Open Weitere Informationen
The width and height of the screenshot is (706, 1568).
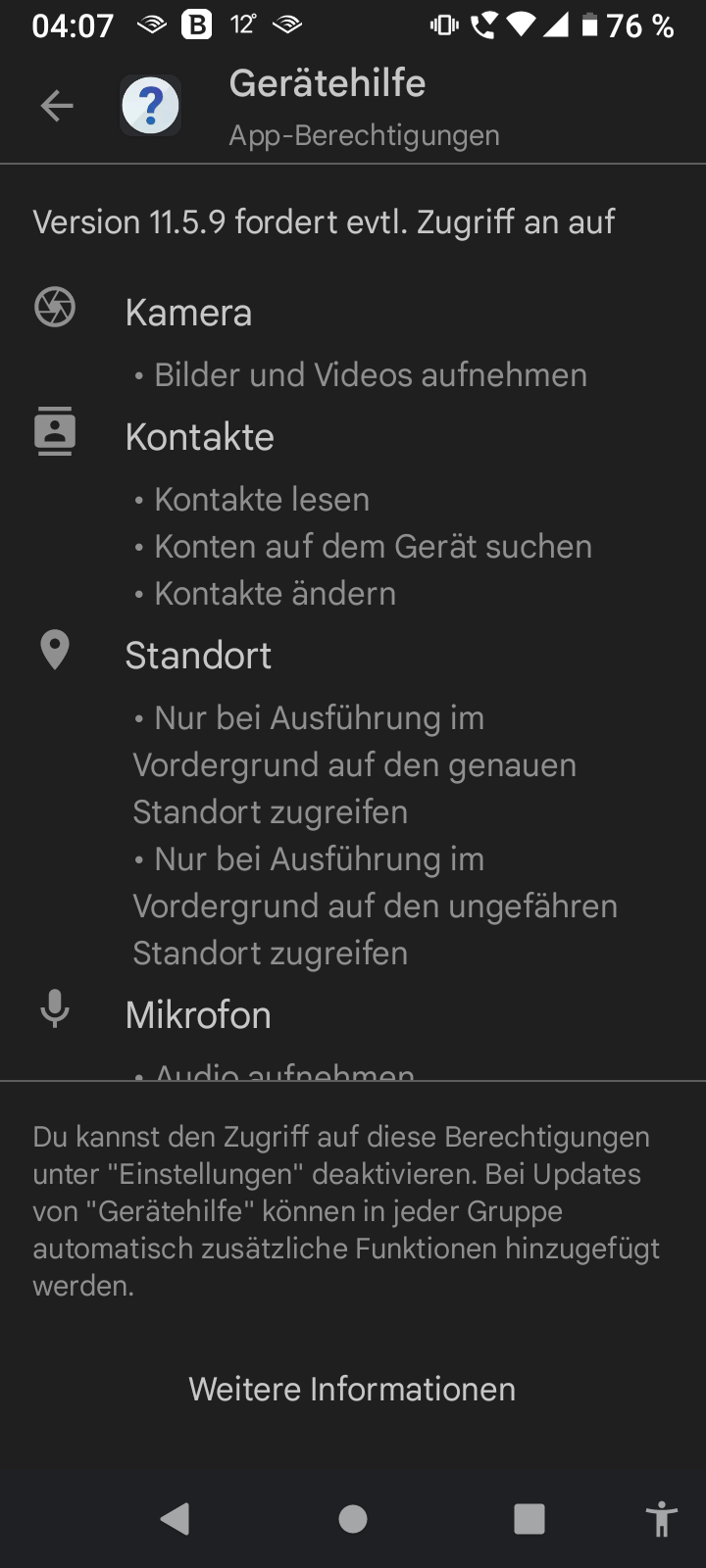351,1389
